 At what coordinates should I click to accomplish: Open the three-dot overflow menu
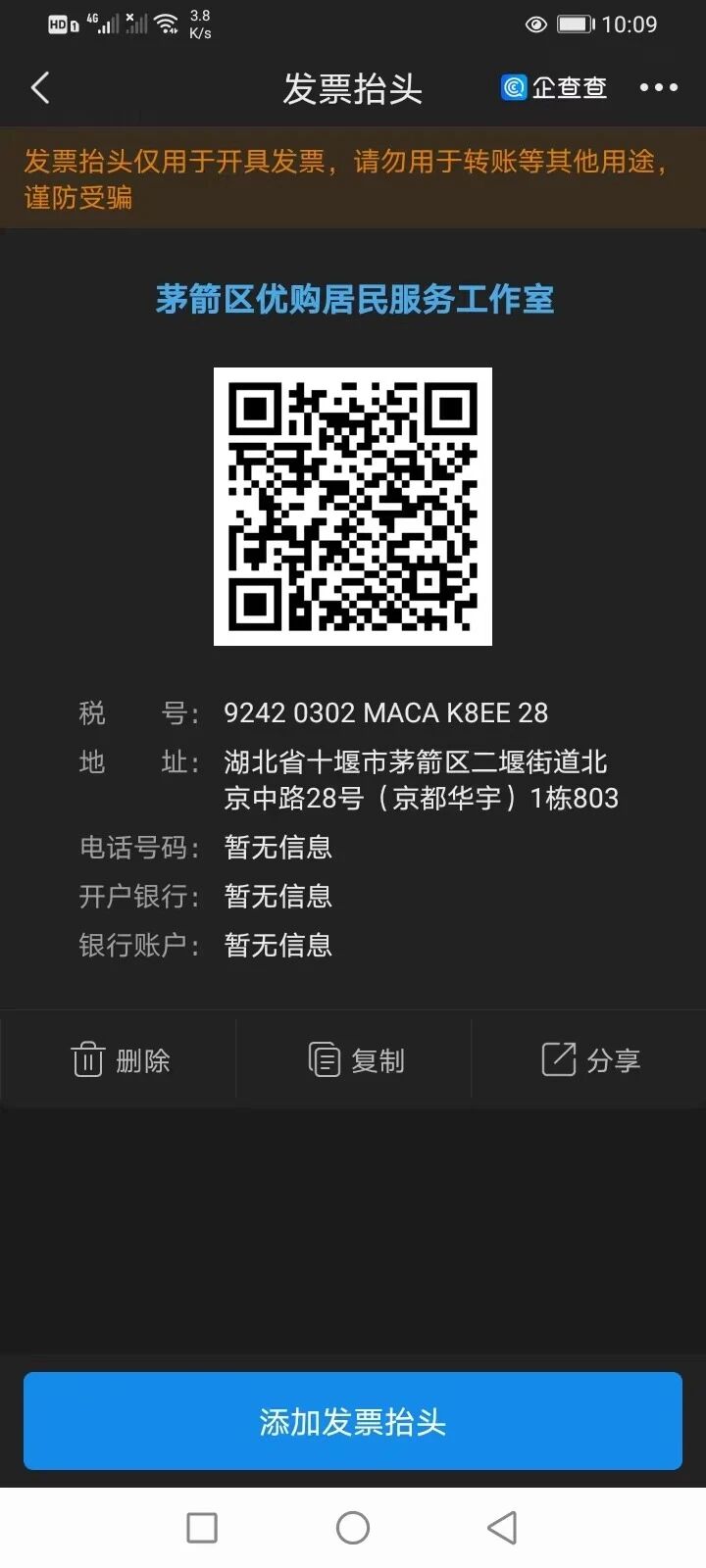(658, 88)
